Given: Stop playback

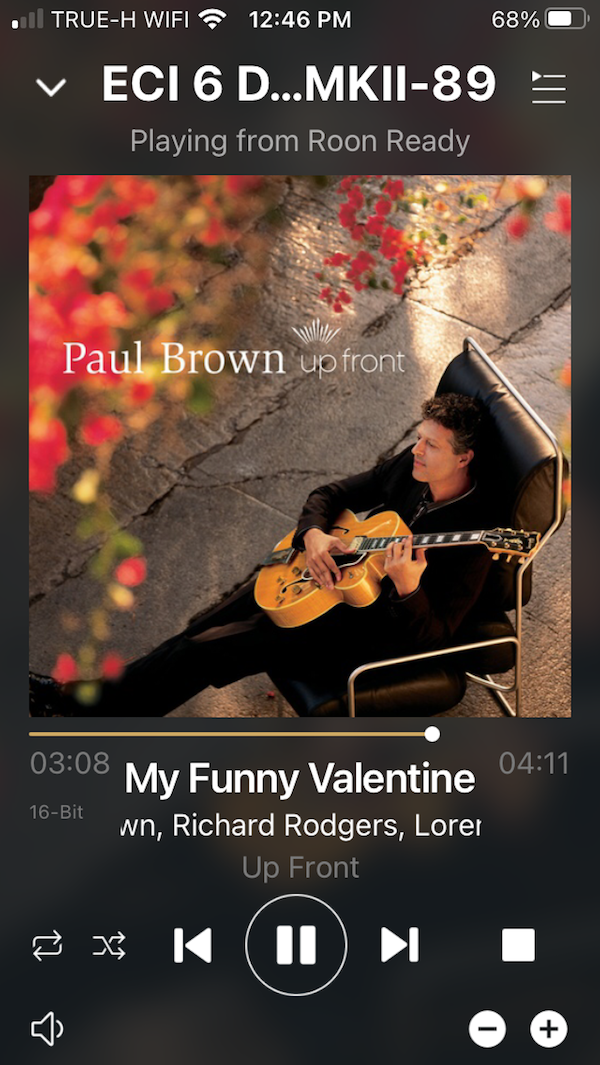Looking at the screenshot, I should (x=518, y=945).
